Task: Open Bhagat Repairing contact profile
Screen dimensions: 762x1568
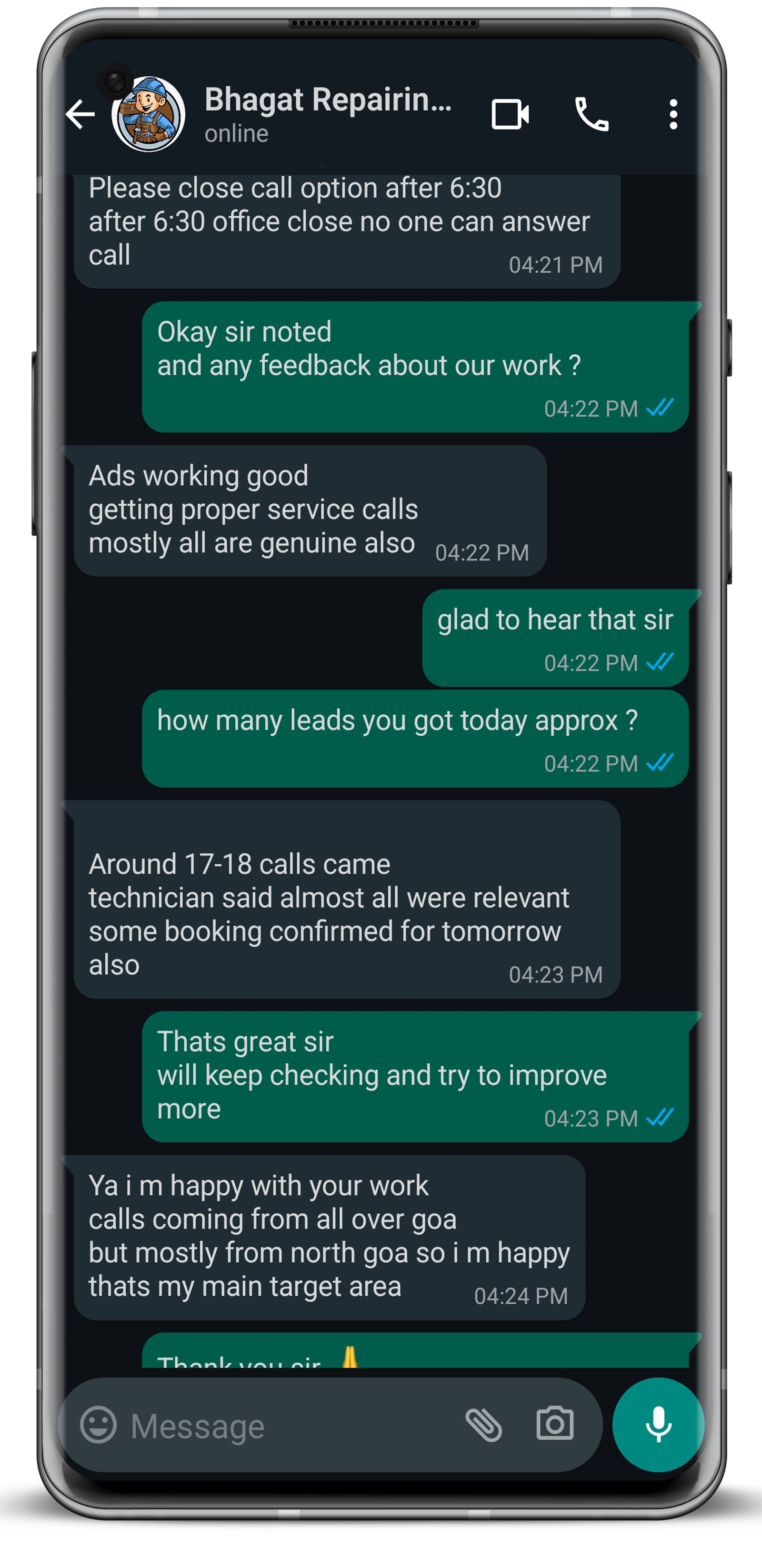Action: pos(328,113)
